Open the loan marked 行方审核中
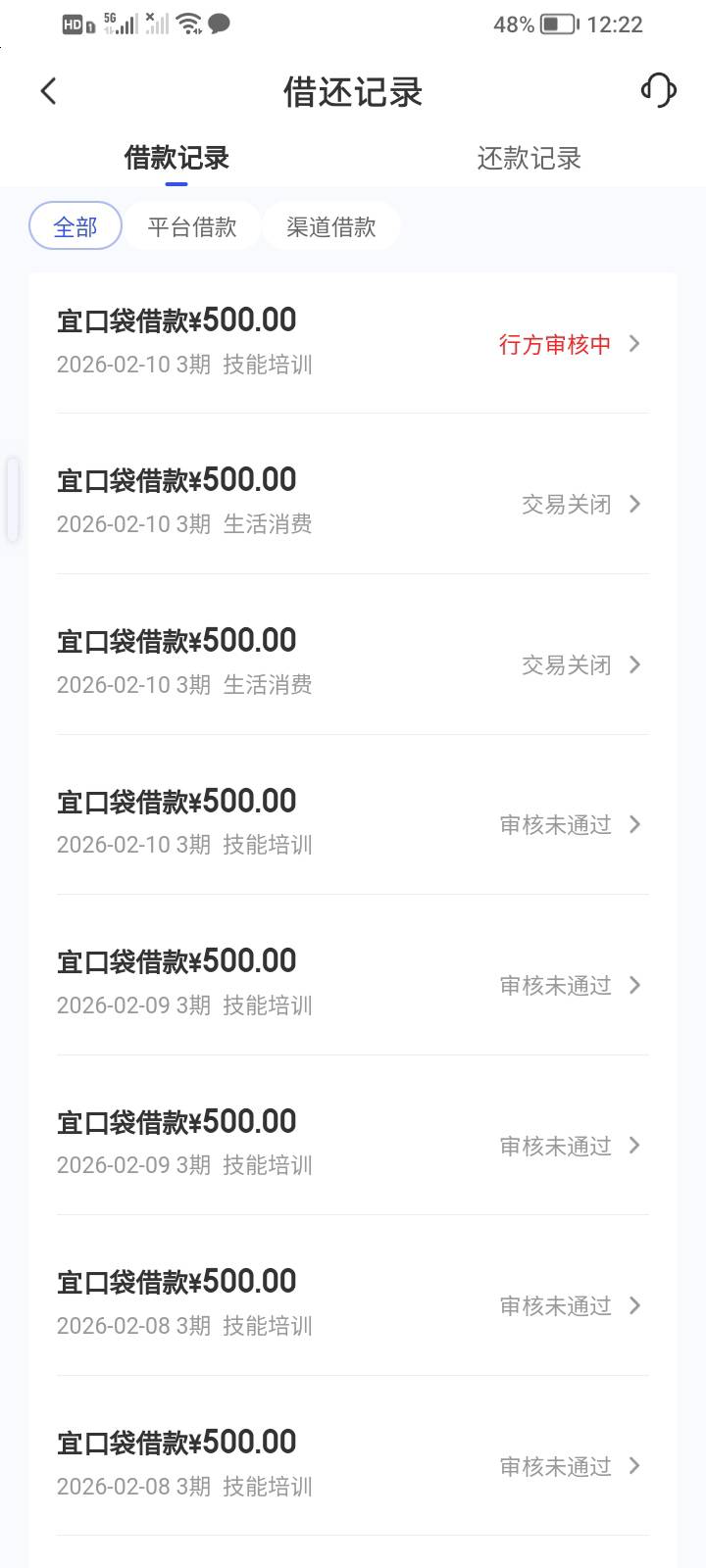Image resolution: width=706 pixels, height=1568 pixels. [353, 343]
